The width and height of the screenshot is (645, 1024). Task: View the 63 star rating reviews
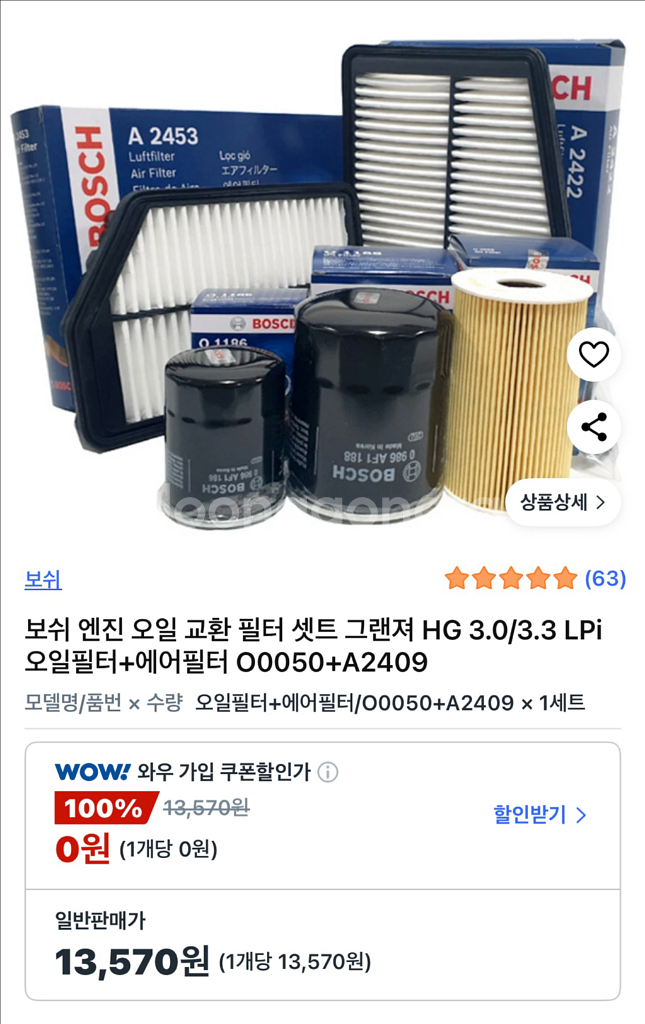click(x=535, y=578)
